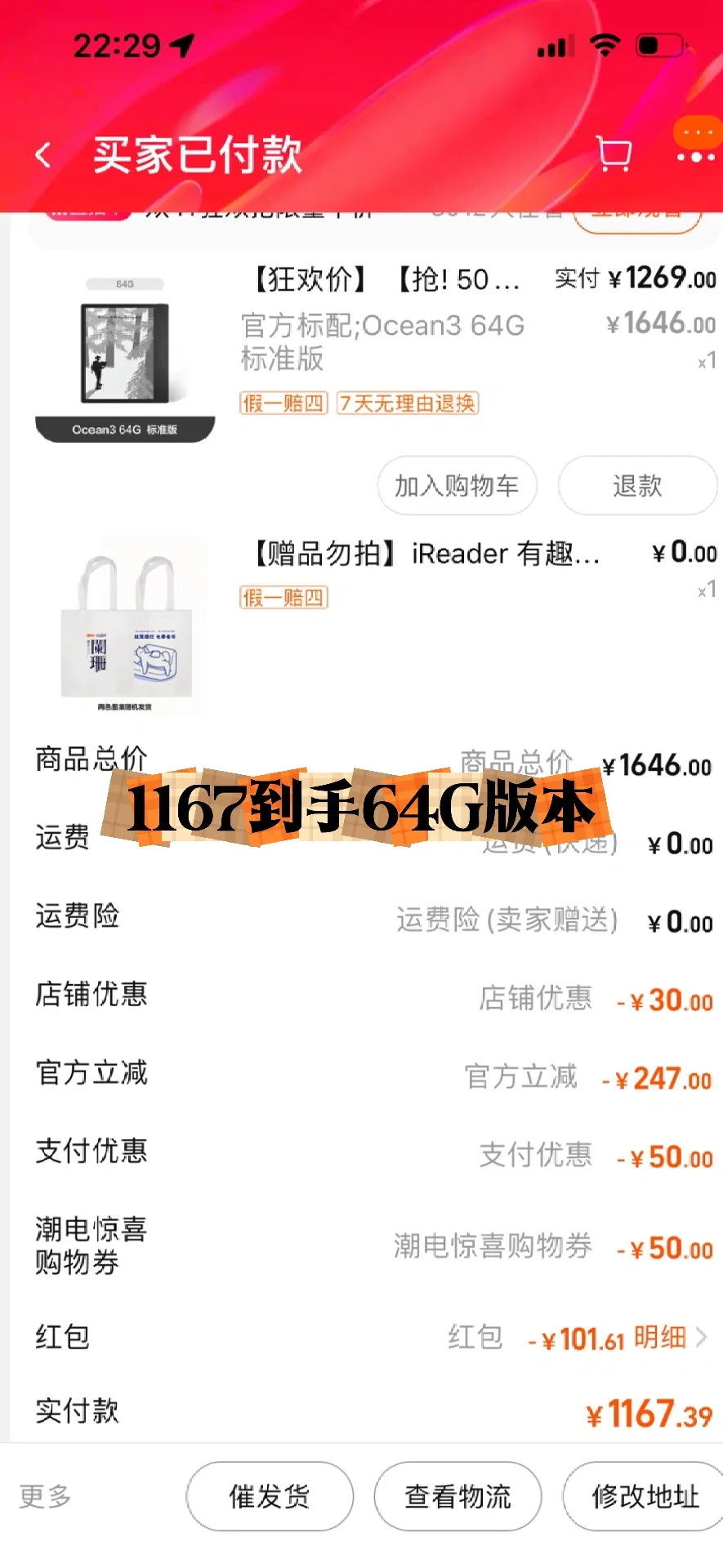This screenshot has width=723, height=1568.
Task: Modify the delivery address with 修改地址
Action: pos(645,1496)
